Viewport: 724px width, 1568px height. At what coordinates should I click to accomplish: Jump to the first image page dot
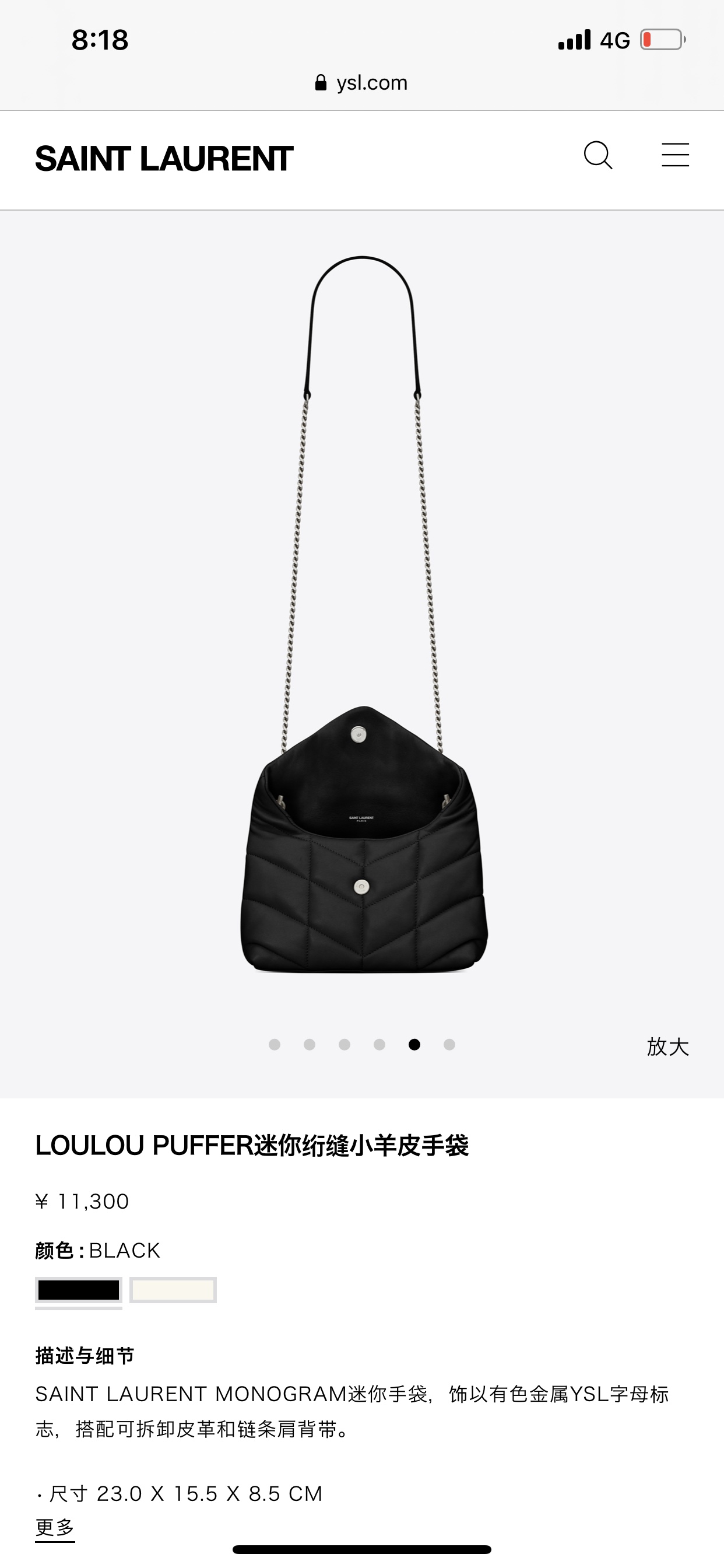(x=275, y=1045)
